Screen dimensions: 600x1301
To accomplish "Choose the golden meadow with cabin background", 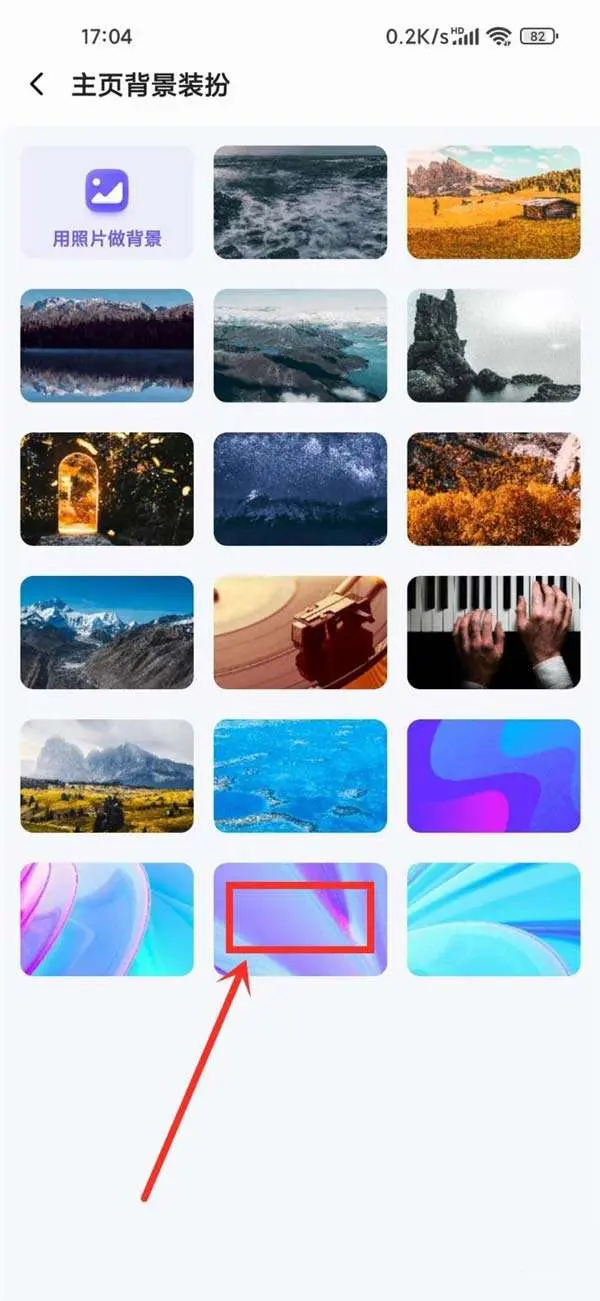I will (x=493, y=203).
